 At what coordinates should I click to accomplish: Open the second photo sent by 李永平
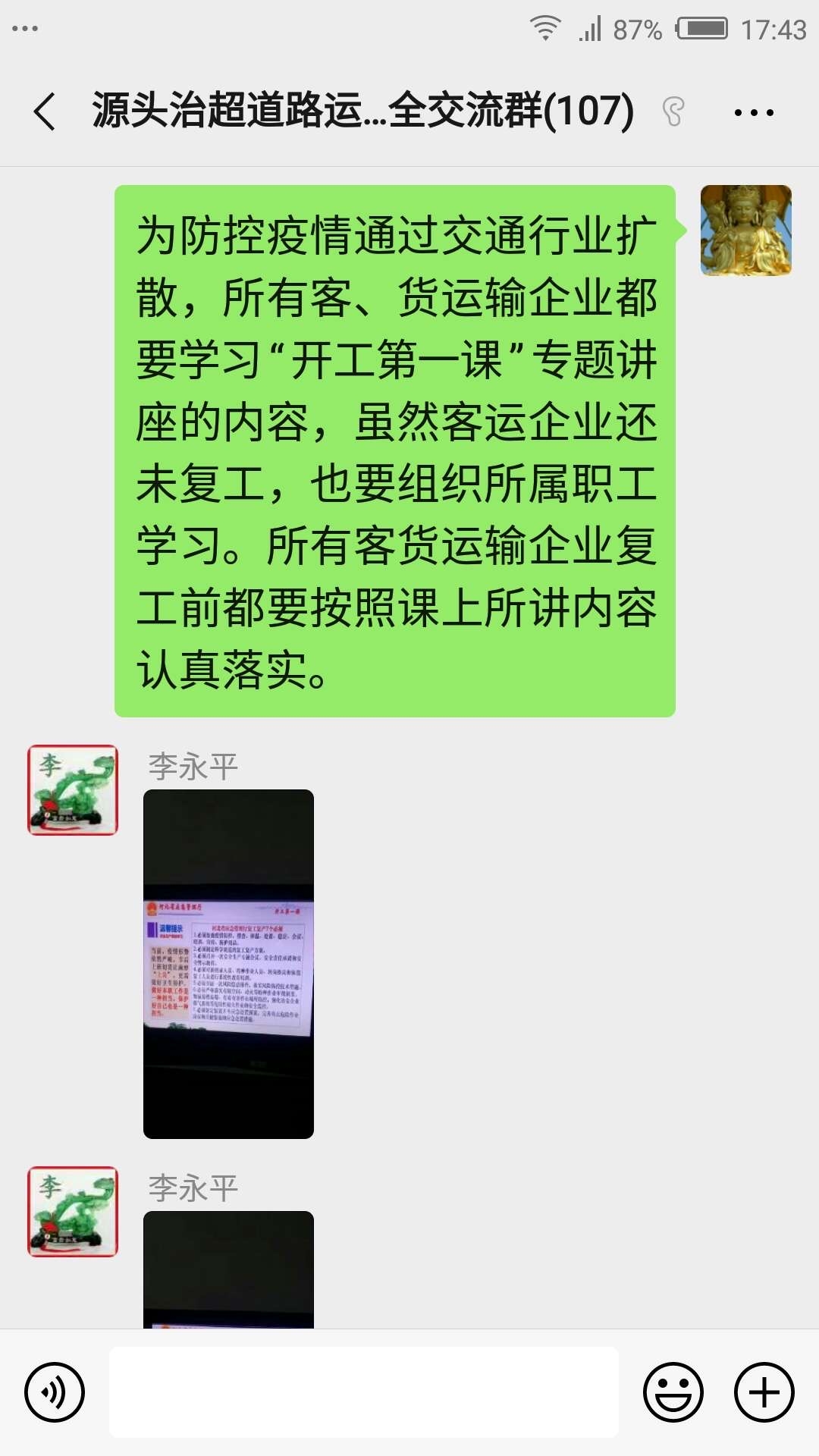click(x=228, y=1269)
